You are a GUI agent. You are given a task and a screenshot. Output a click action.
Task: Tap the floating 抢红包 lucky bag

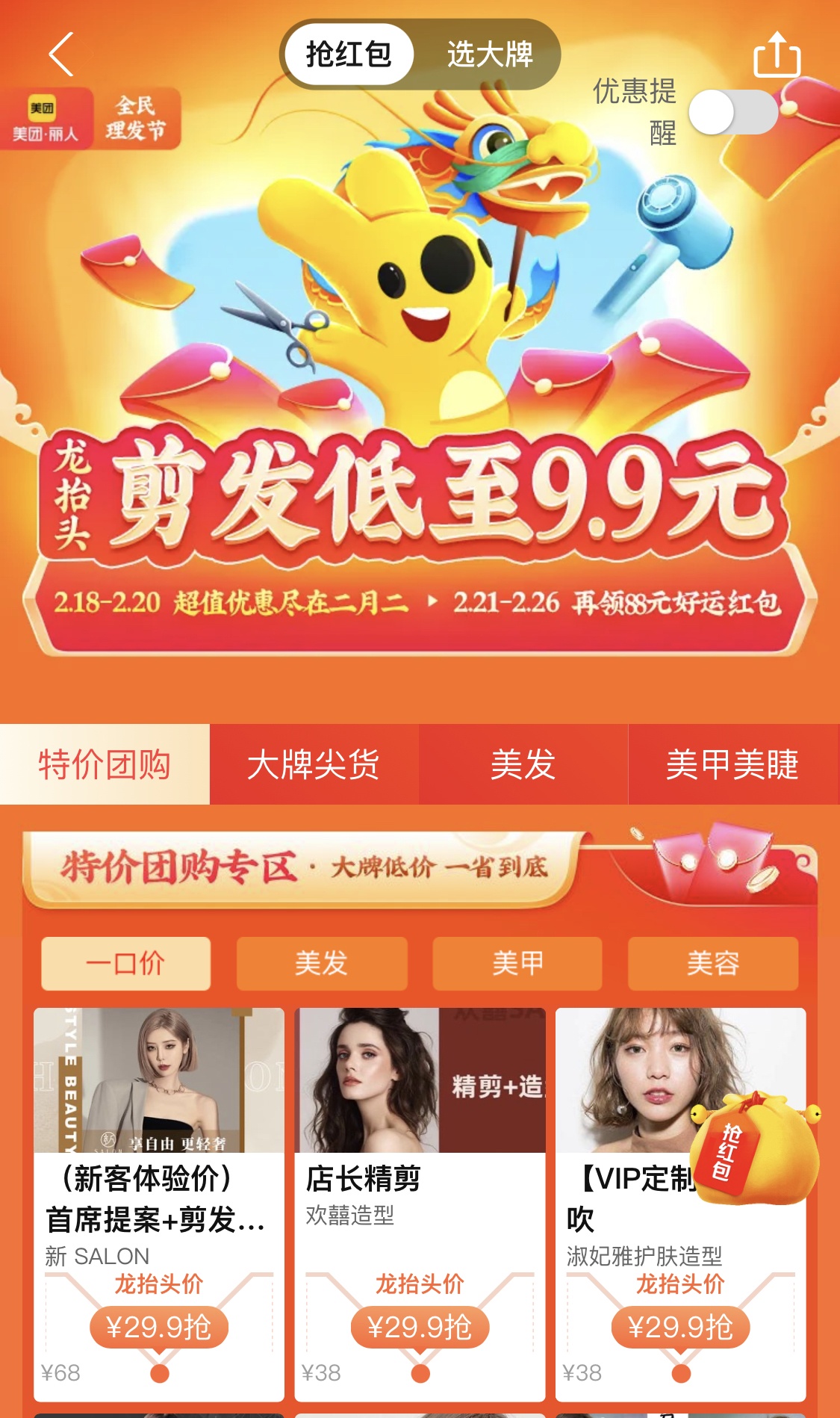coord(753,1148)
